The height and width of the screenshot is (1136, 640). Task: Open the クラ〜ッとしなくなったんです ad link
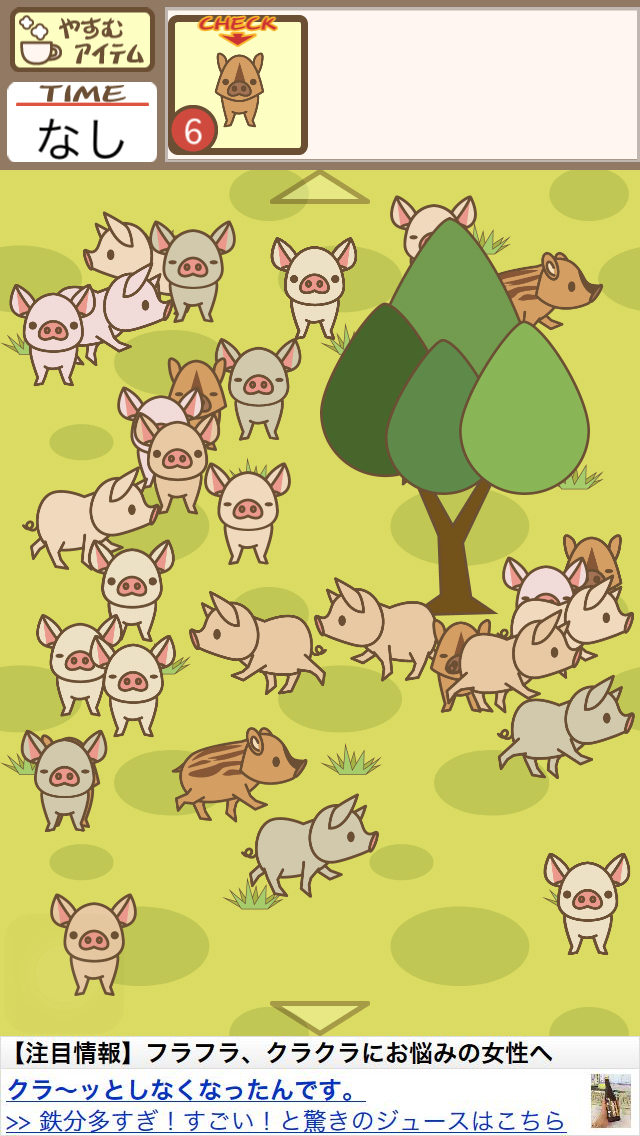click(186, 1089)
